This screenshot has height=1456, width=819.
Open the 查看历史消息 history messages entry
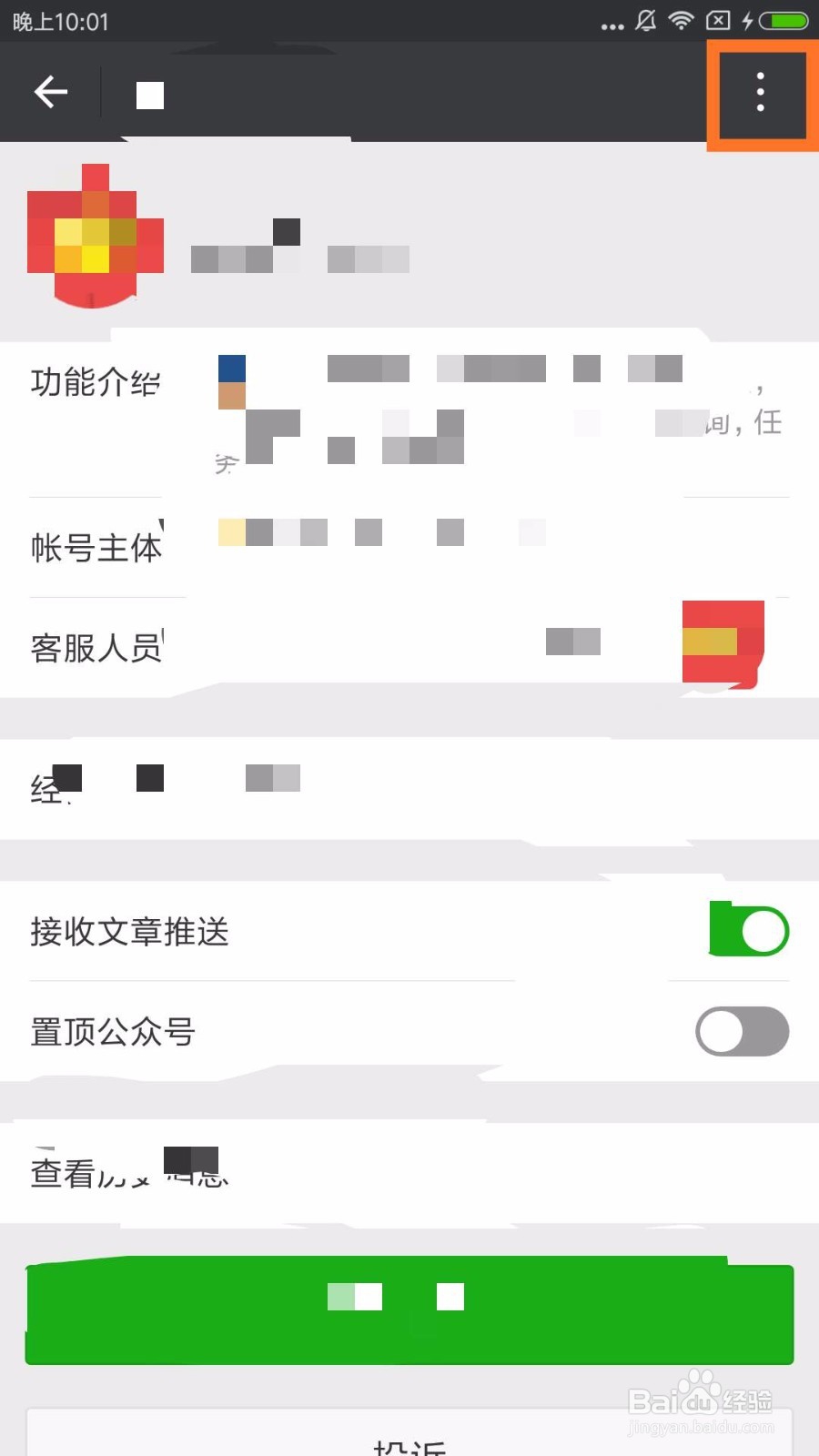pos(127,1171)
